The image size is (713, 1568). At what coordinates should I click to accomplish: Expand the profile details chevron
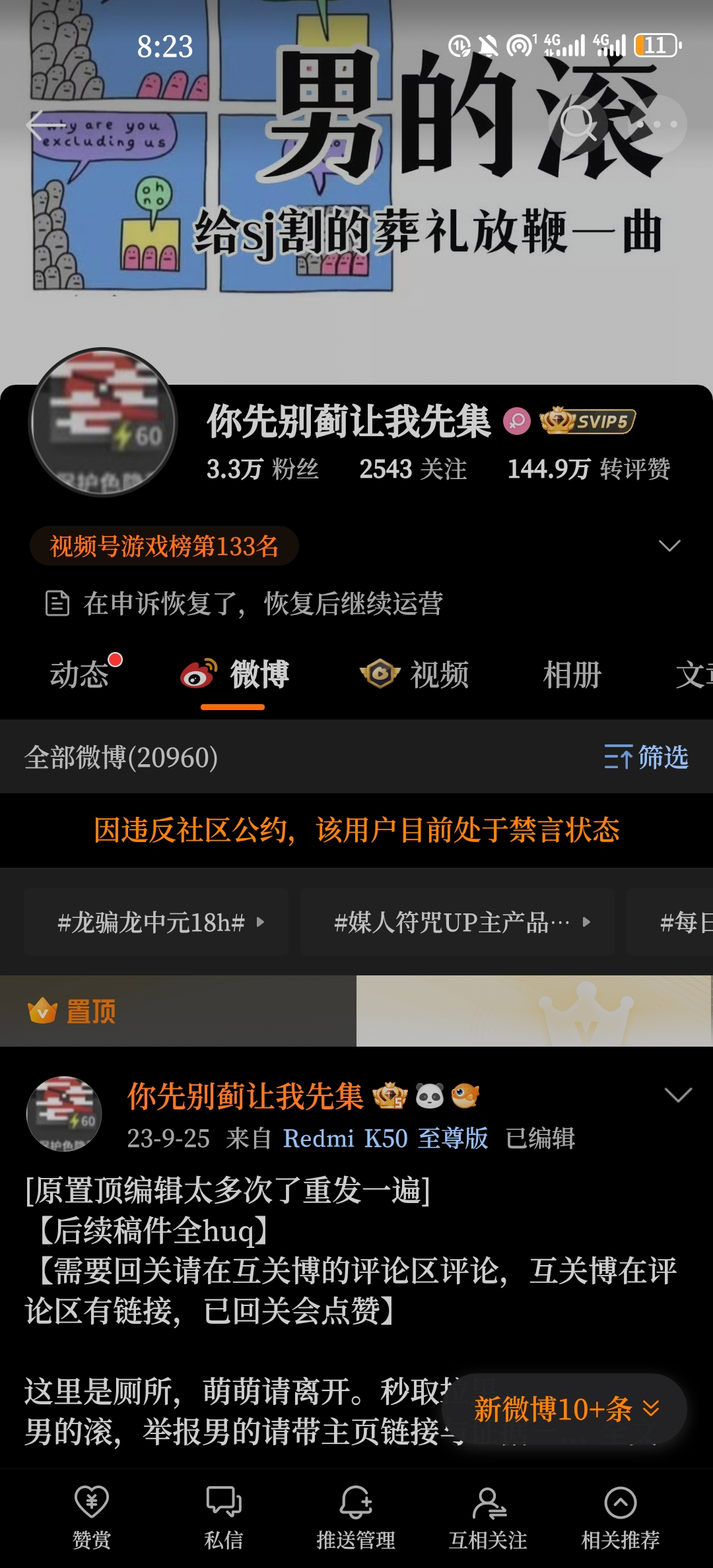pyautogui.click(x=669, y=546)
